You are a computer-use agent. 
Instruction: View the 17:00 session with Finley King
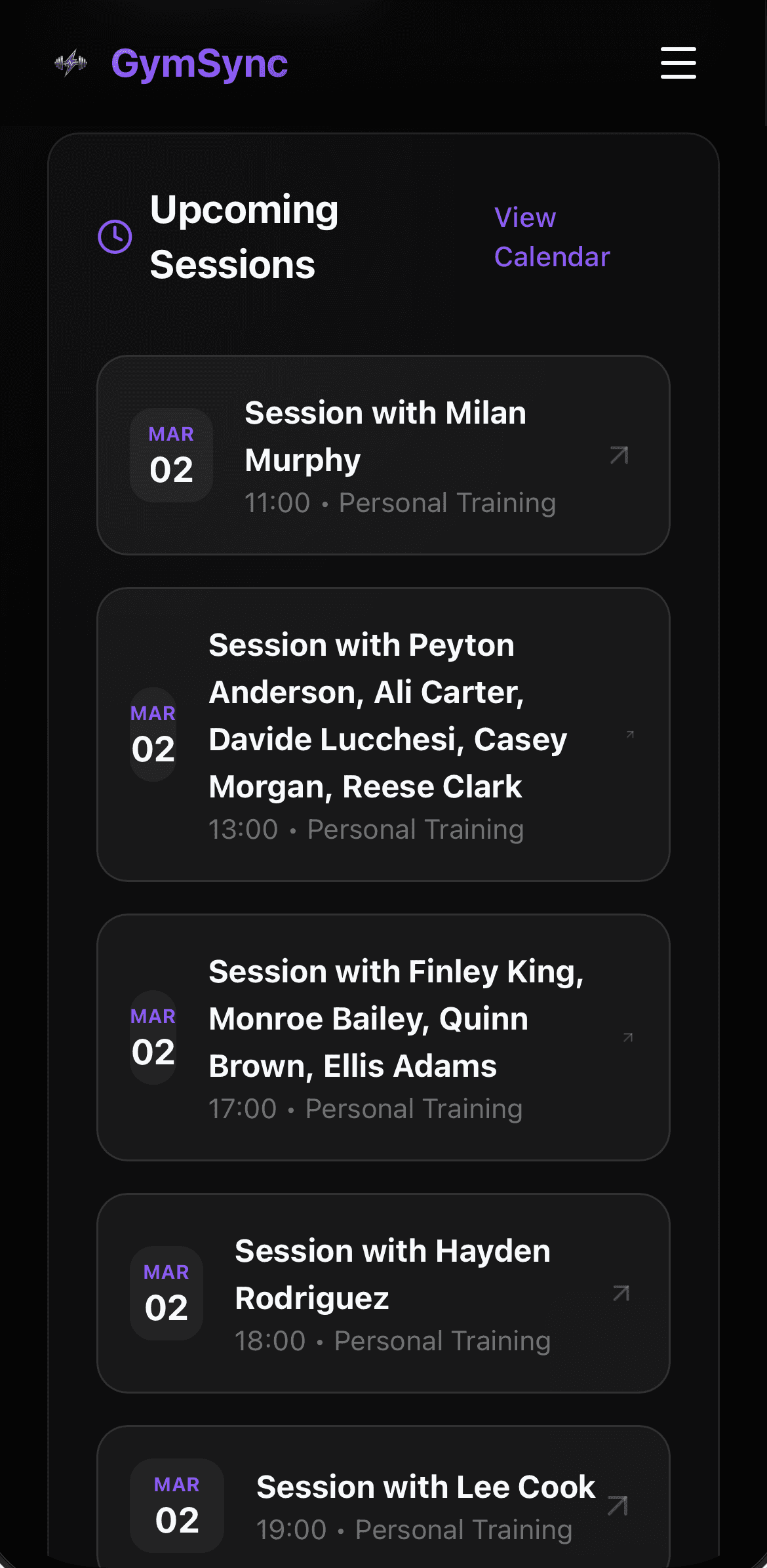pyautogui.click(x=383, y=1037)
